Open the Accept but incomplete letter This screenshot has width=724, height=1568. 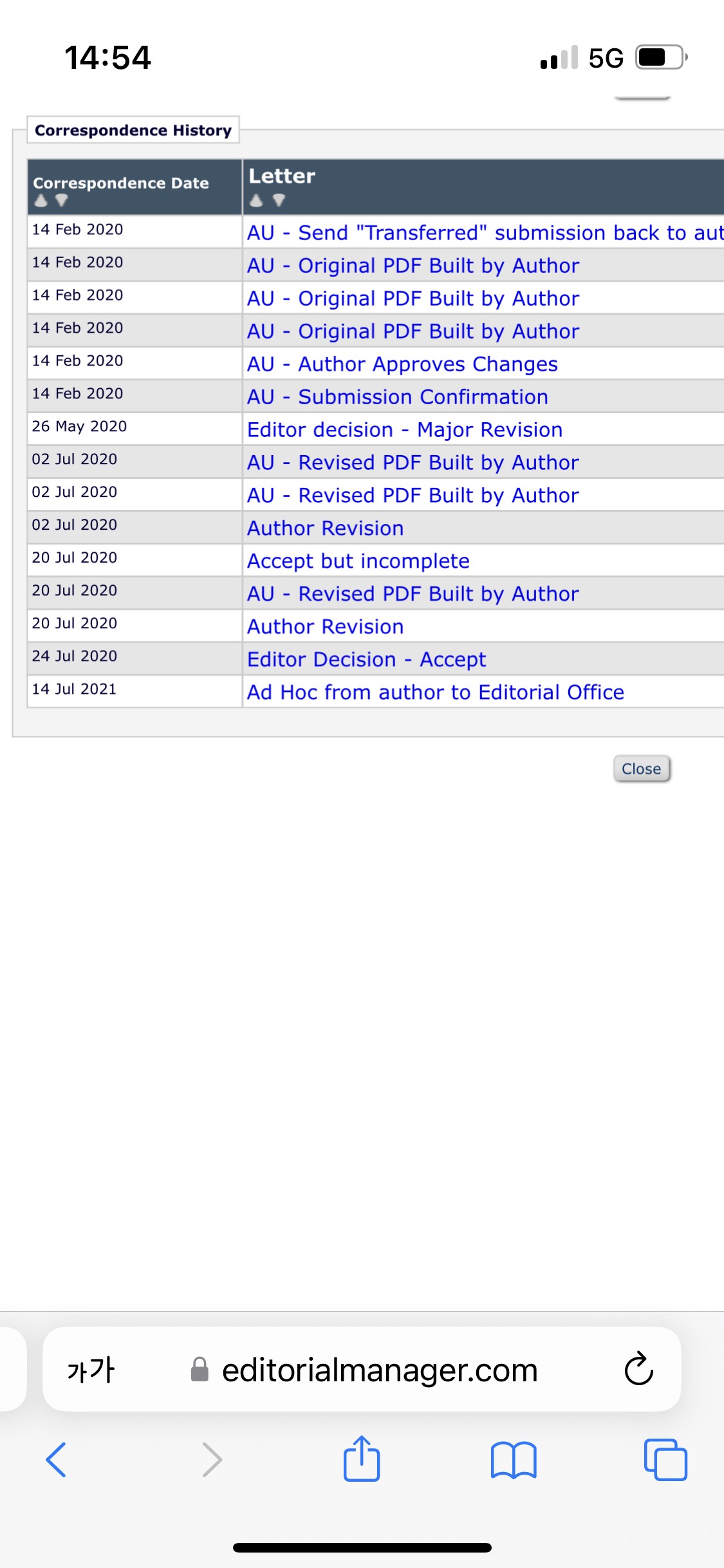358,561
